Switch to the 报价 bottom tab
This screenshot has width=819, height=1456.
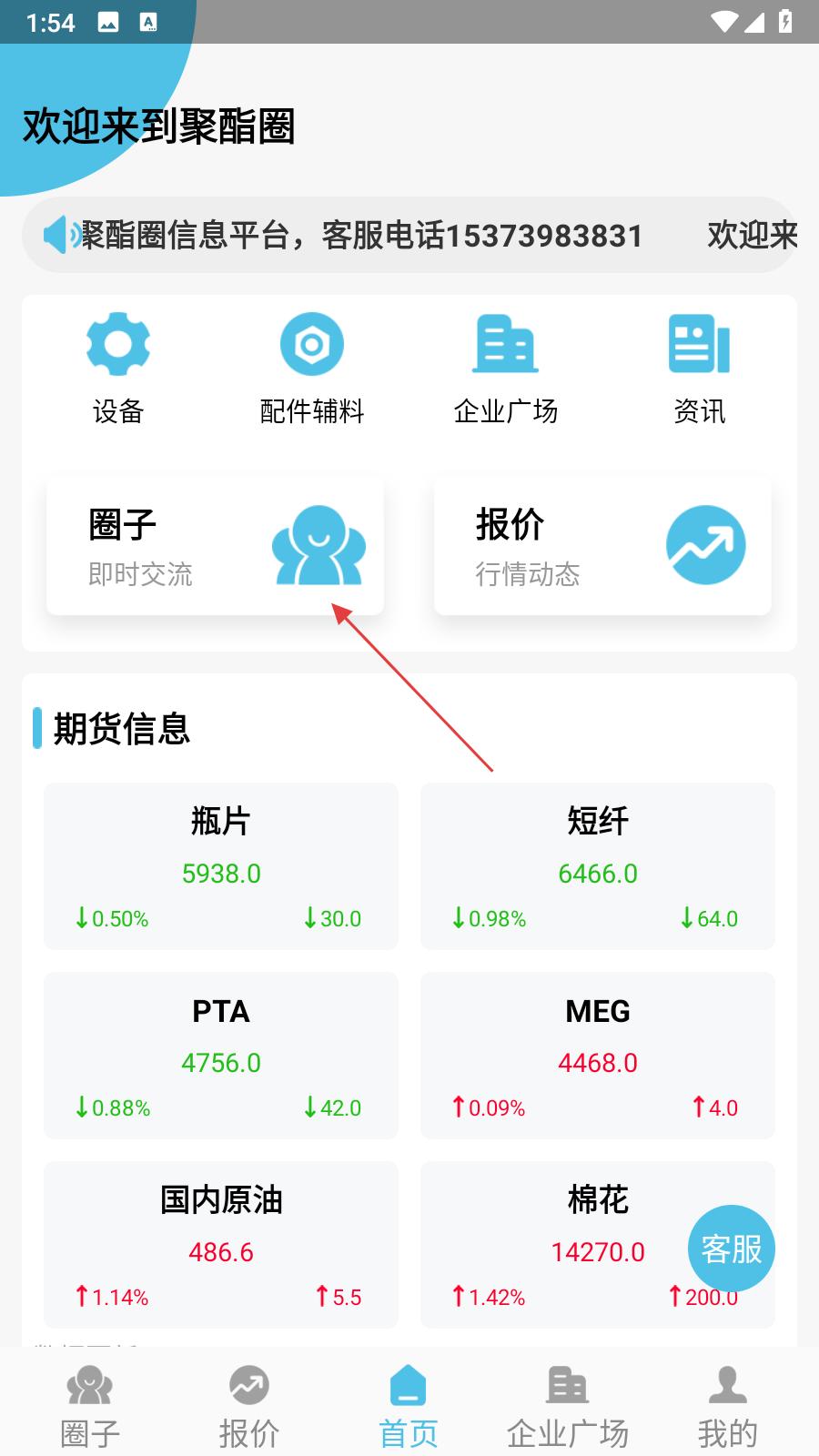pyautogui.click(x=249, y=1407)
